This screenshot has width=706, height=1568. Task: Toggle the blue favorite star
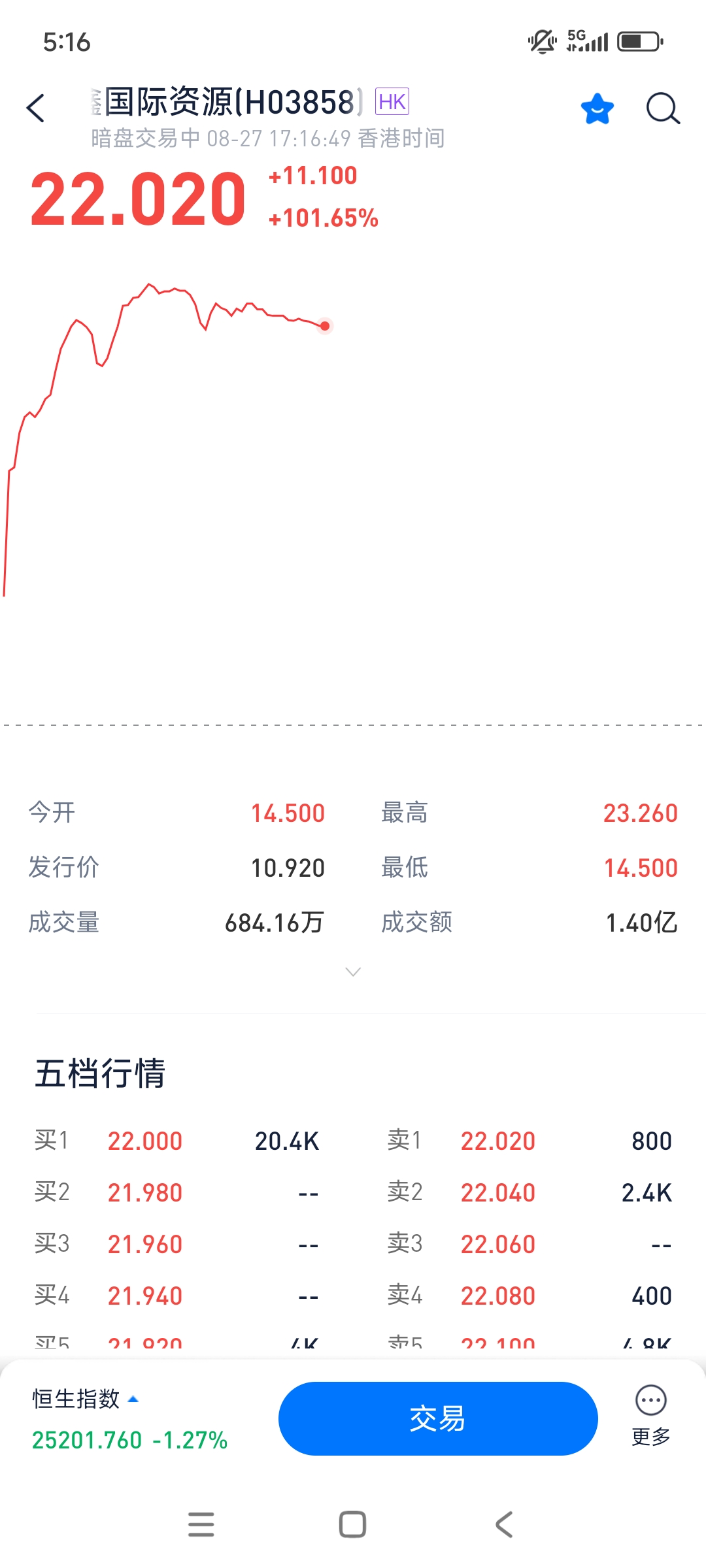597,108
